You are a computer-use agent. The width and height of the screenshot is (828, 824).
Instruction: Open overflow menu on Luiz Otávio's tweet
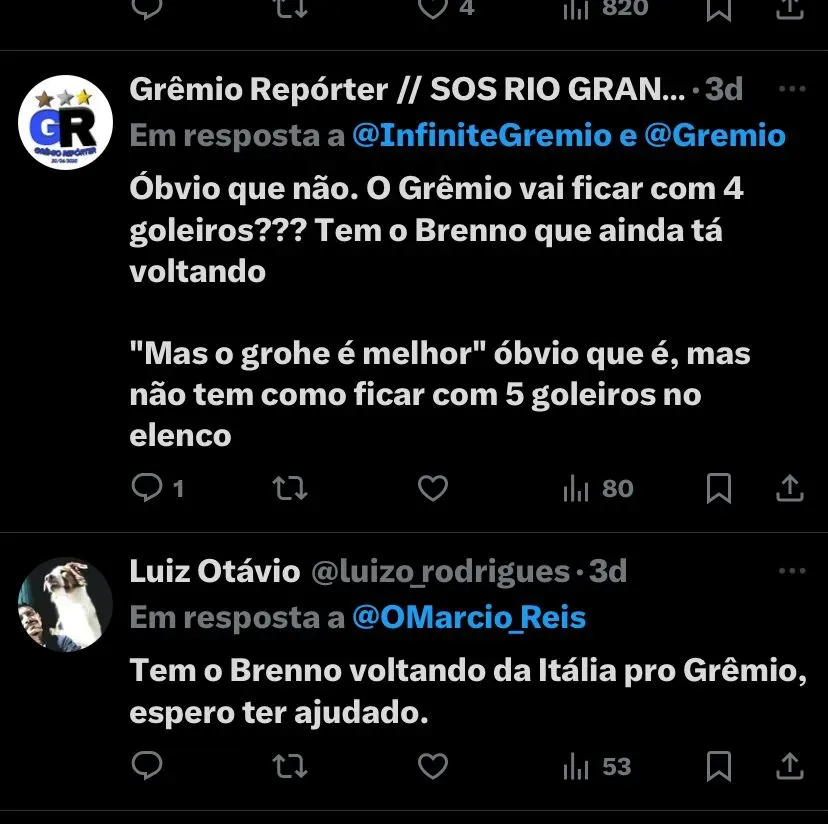(791, 571)
